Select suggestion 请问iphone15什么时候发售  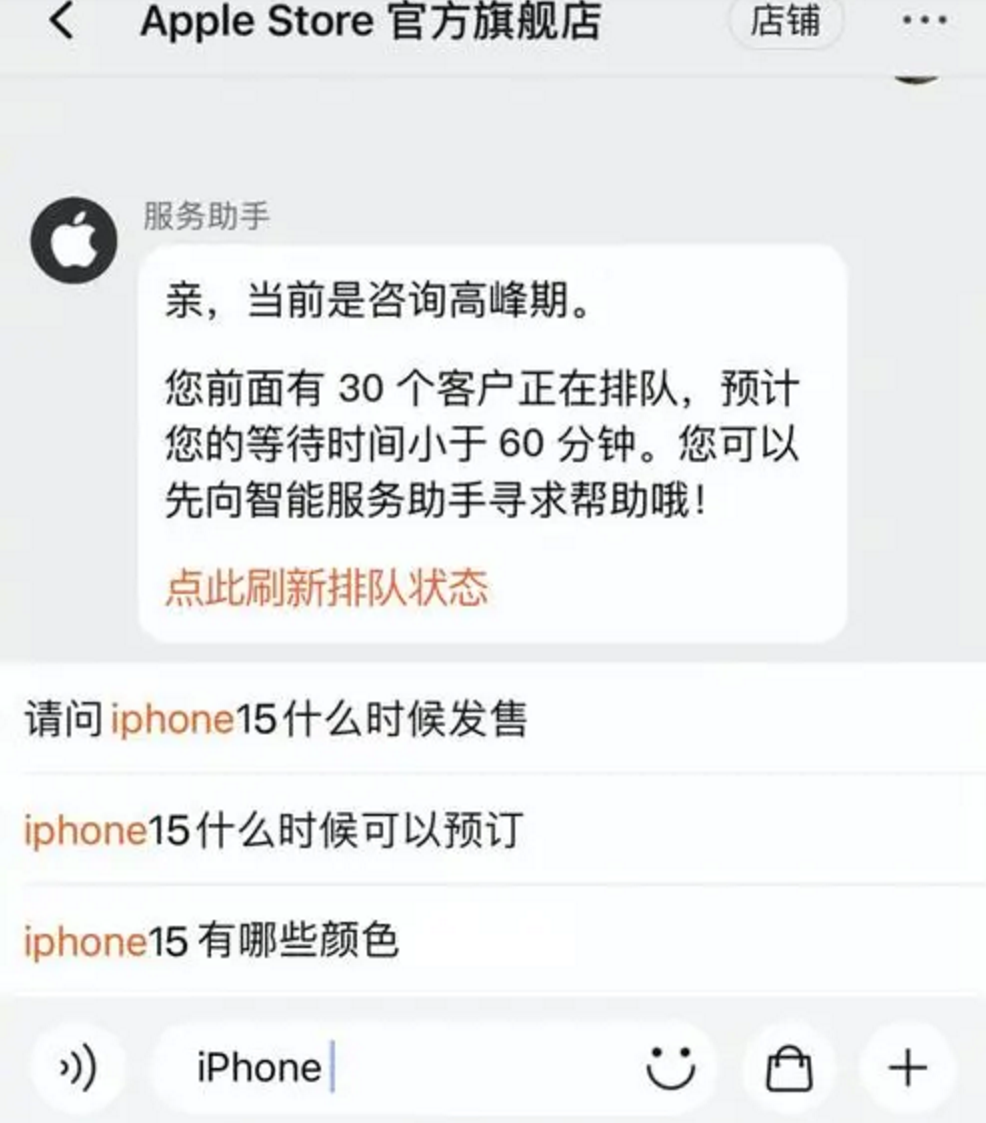pyautogui.click(x=276, y=719)
